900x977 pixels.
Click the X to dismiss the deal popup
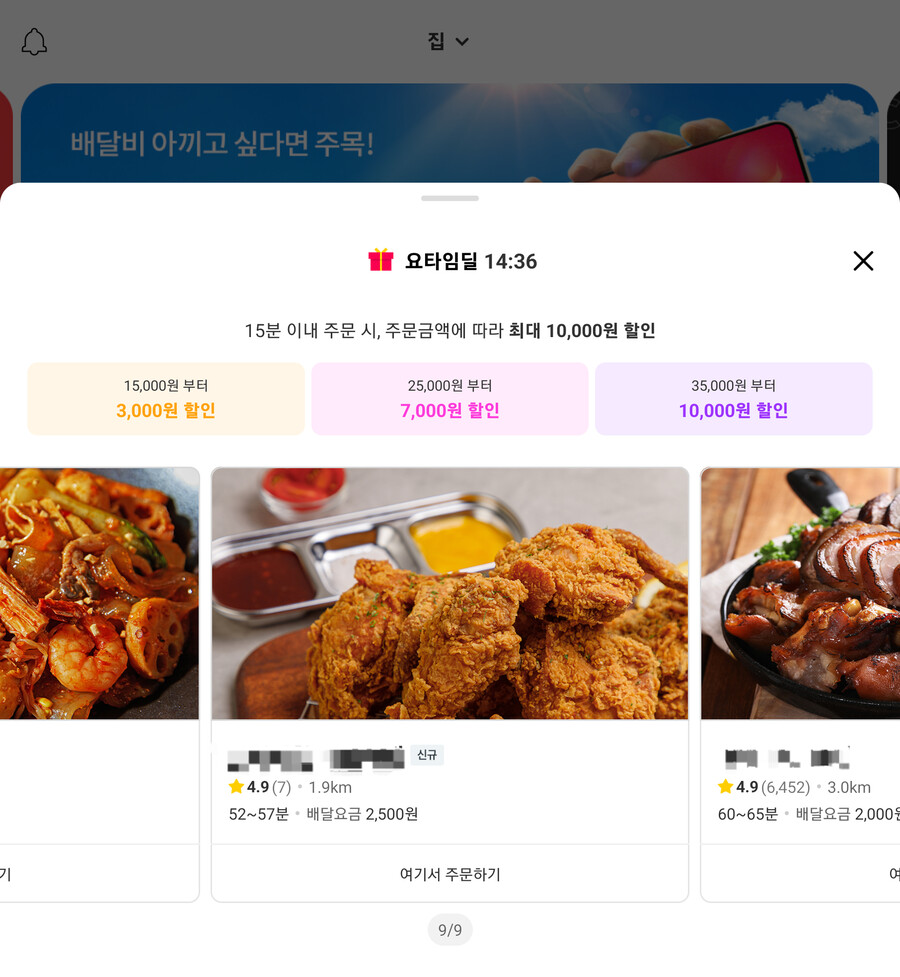coord(863,261)
